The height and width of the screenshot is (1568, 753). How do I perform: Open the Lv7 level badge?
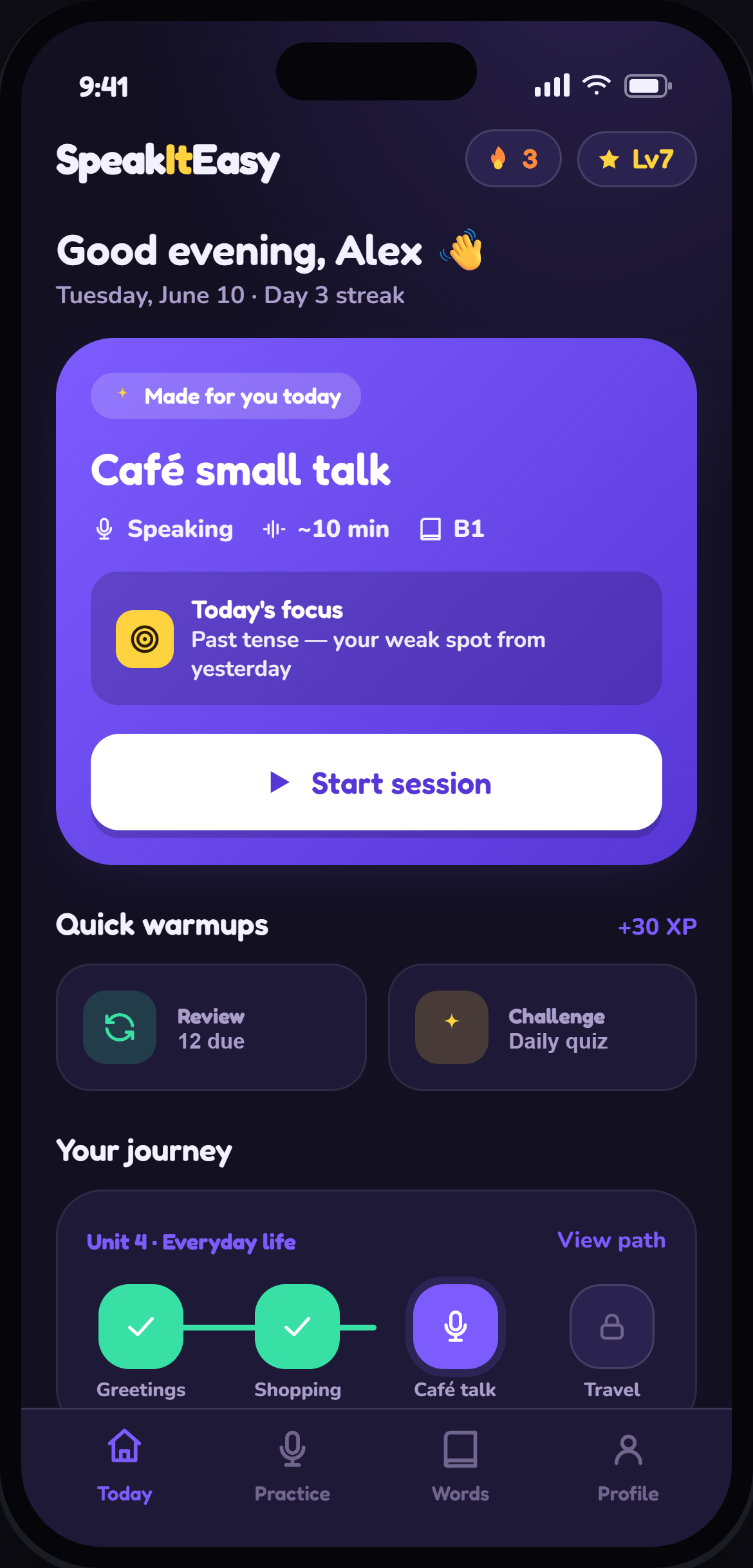tap(637, 159)
